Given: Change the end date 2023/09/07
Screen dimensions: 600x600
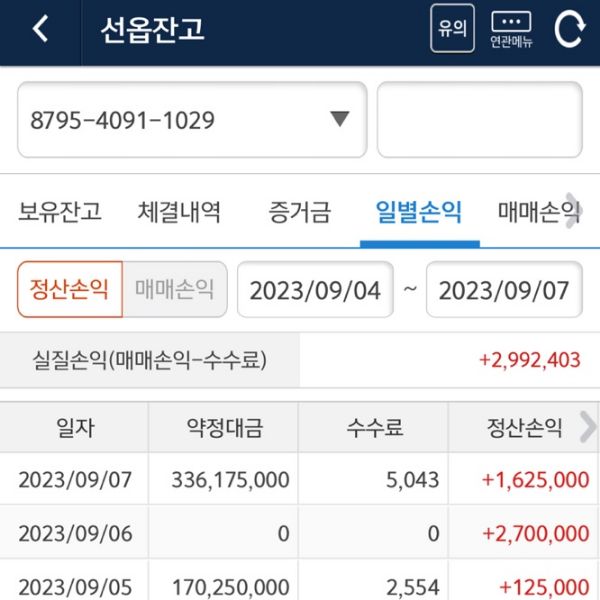Looking at the screenshot, I should [504, 290].
